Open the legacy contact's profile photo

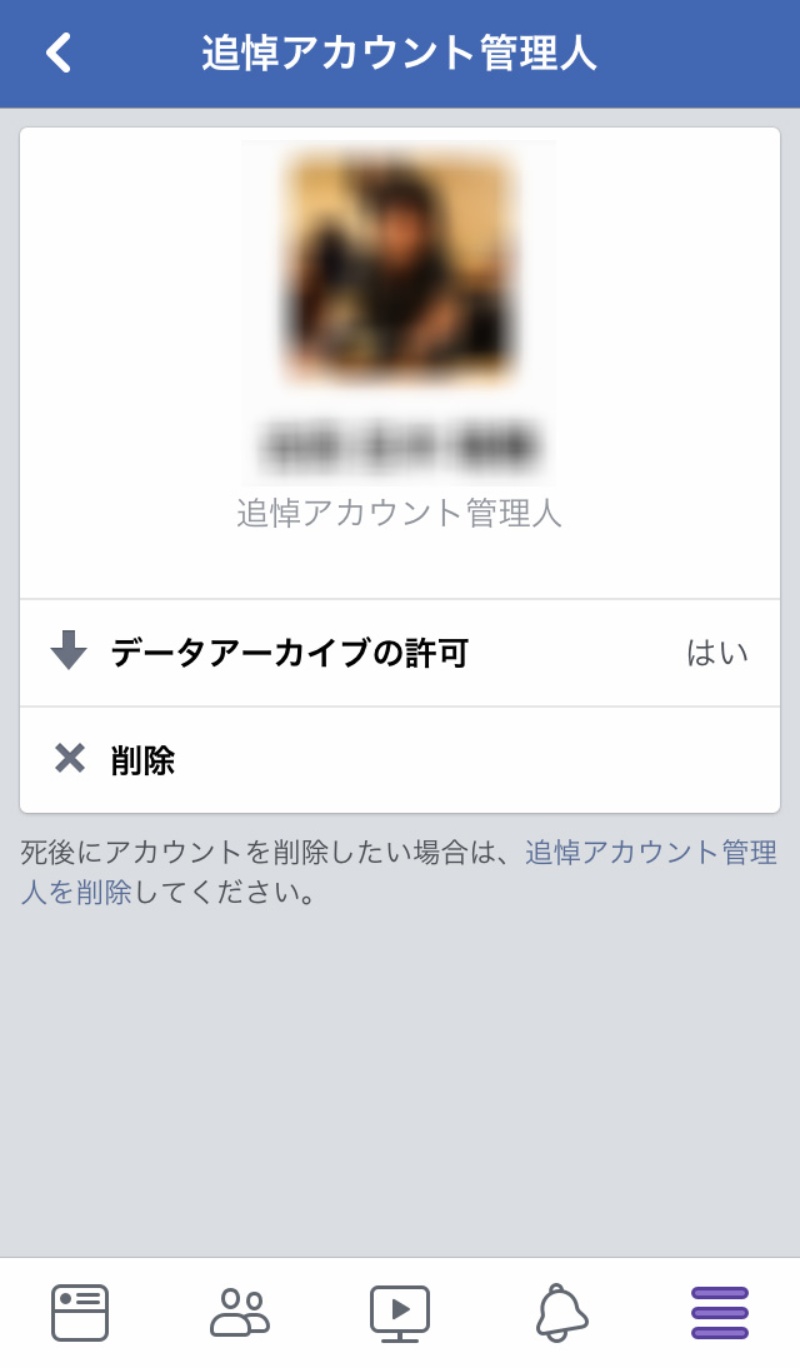(x=400, y=268)
